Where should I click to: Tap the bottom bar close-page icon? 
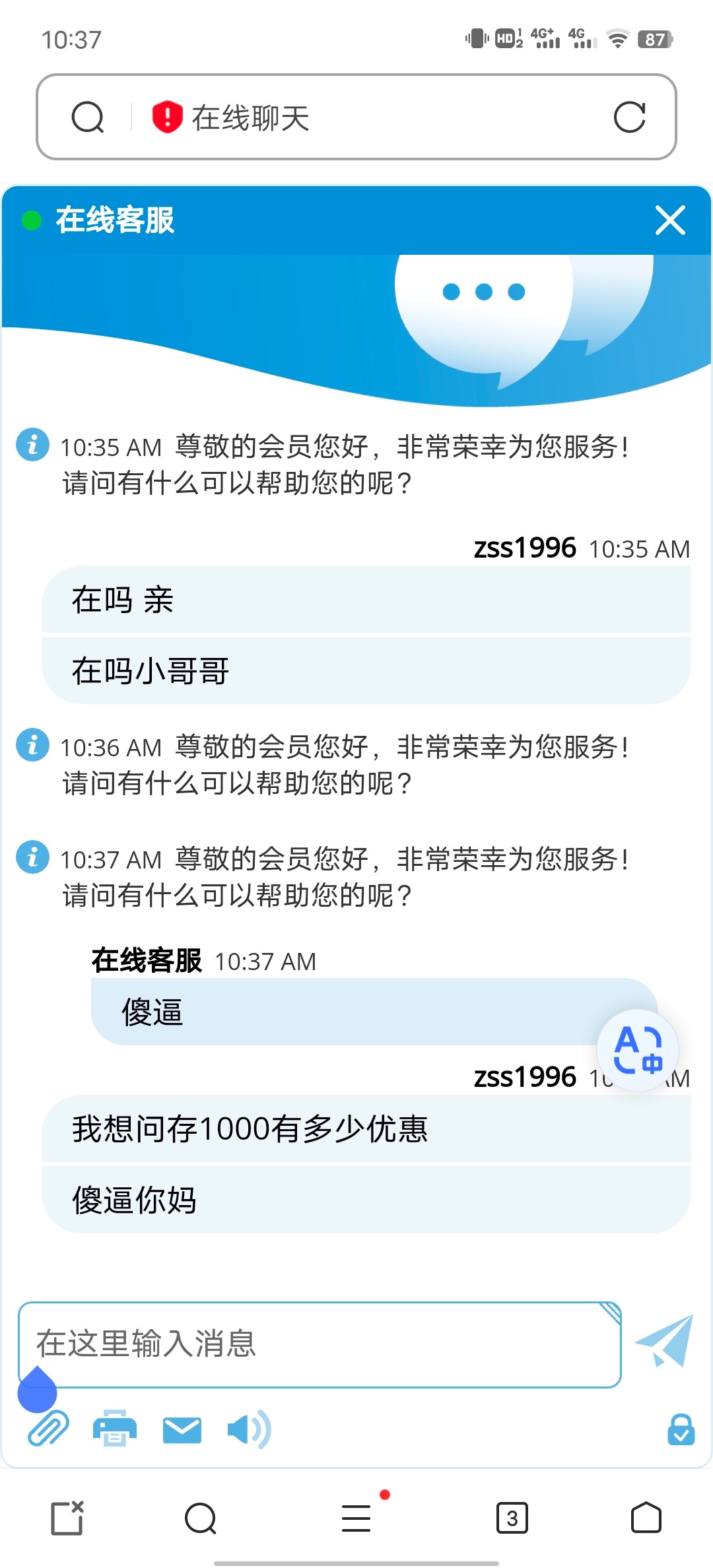67,1518
